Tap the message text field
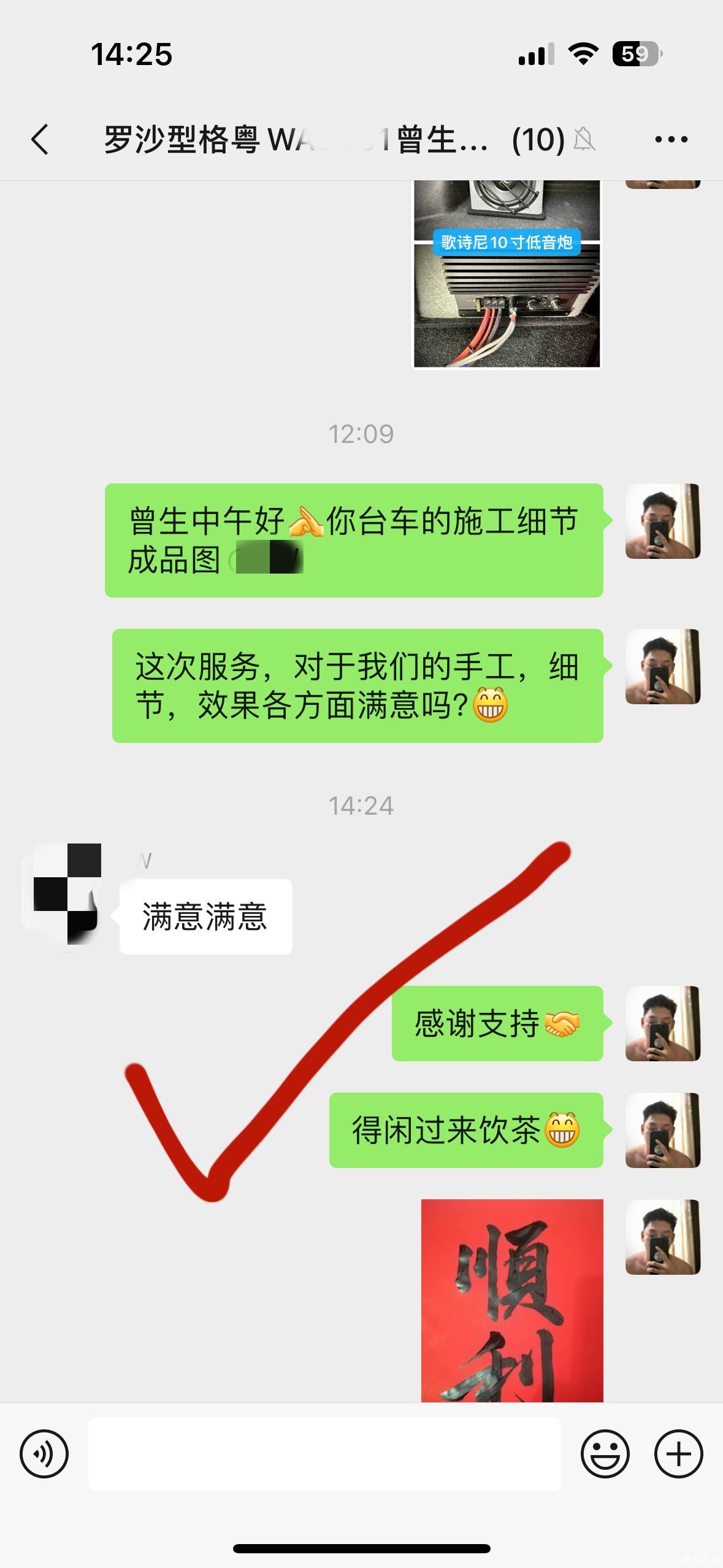Image resolution: width=723 pixels, height=1568 pixels. (x=324, y=1454)
